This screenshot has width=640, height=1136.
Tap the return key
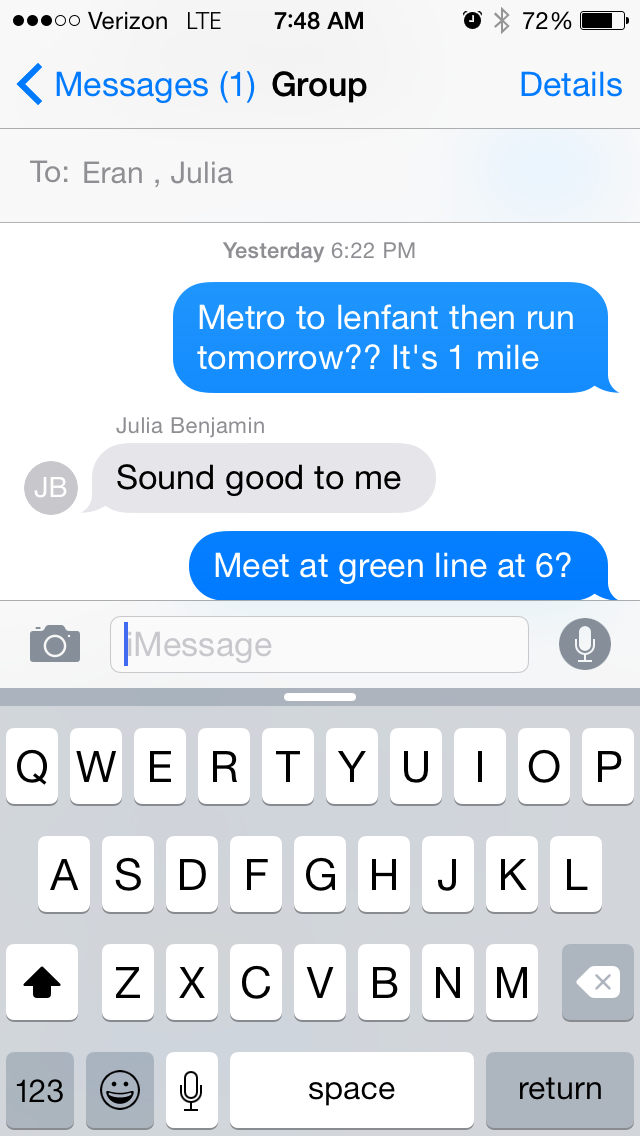click(559, 1089)
